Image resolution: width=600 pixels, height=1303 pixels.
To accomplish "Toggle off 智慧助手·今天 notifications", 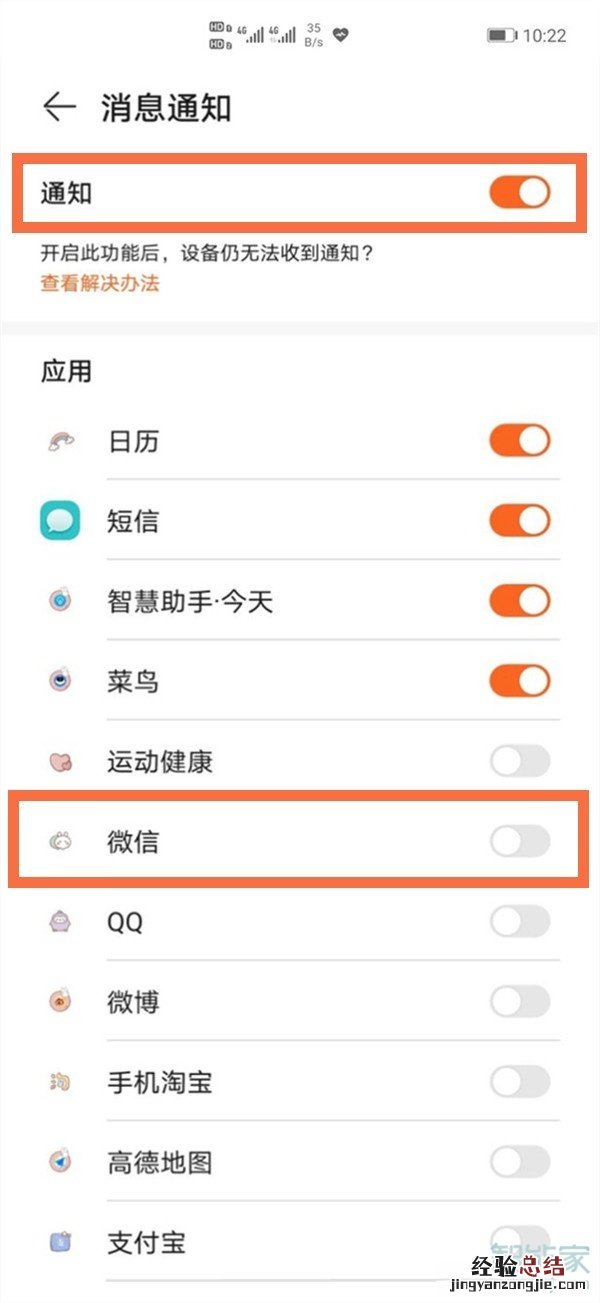I will pos(519,600).
